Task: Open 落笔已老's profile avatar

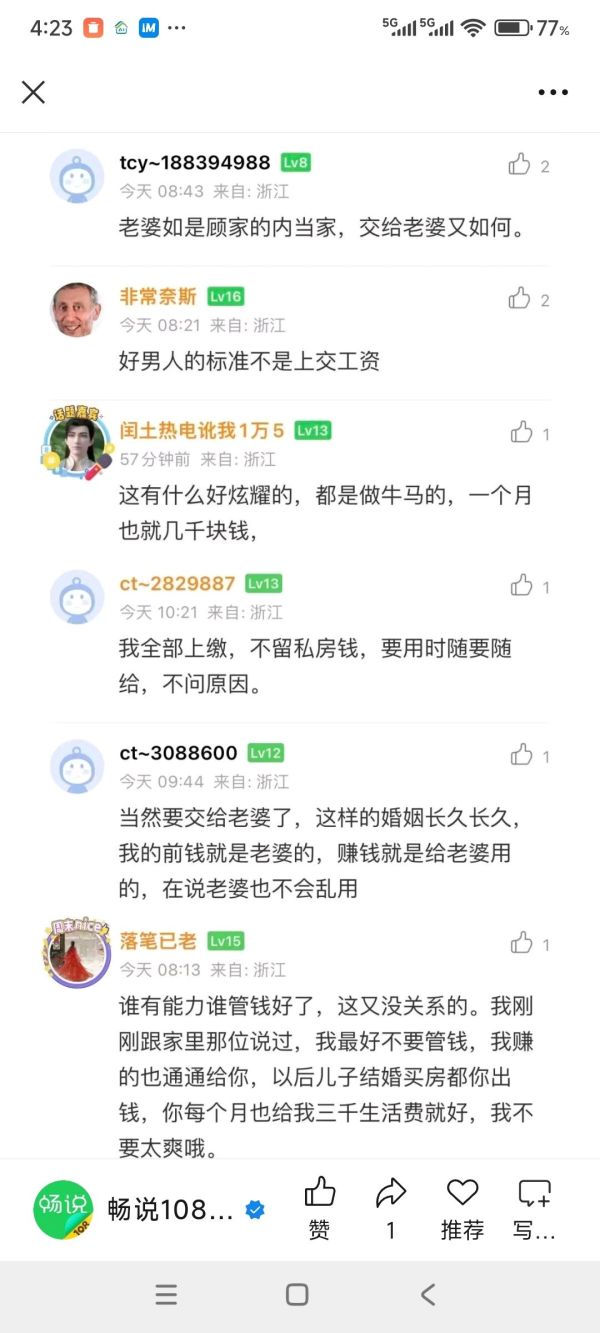Action: coord(77,953)
